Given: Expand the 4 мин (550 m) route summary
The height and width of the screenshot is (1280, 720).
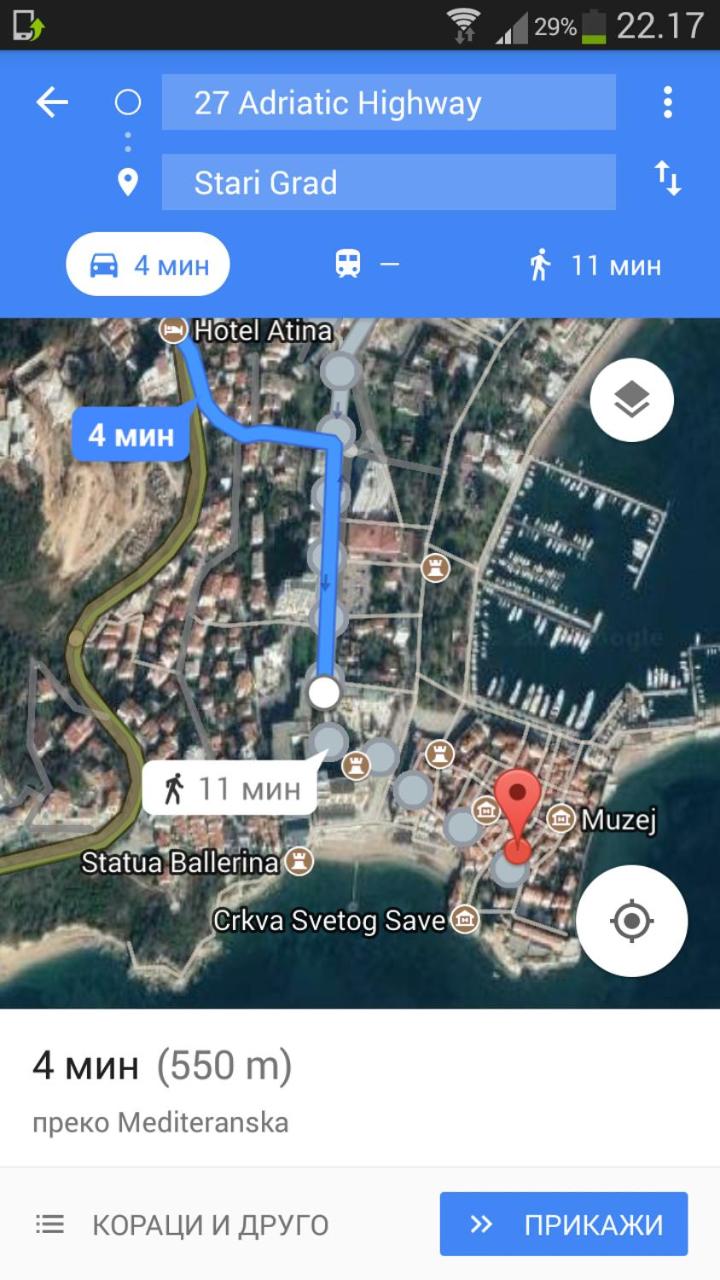Looking at the screenshot, I should [360, 1088].
